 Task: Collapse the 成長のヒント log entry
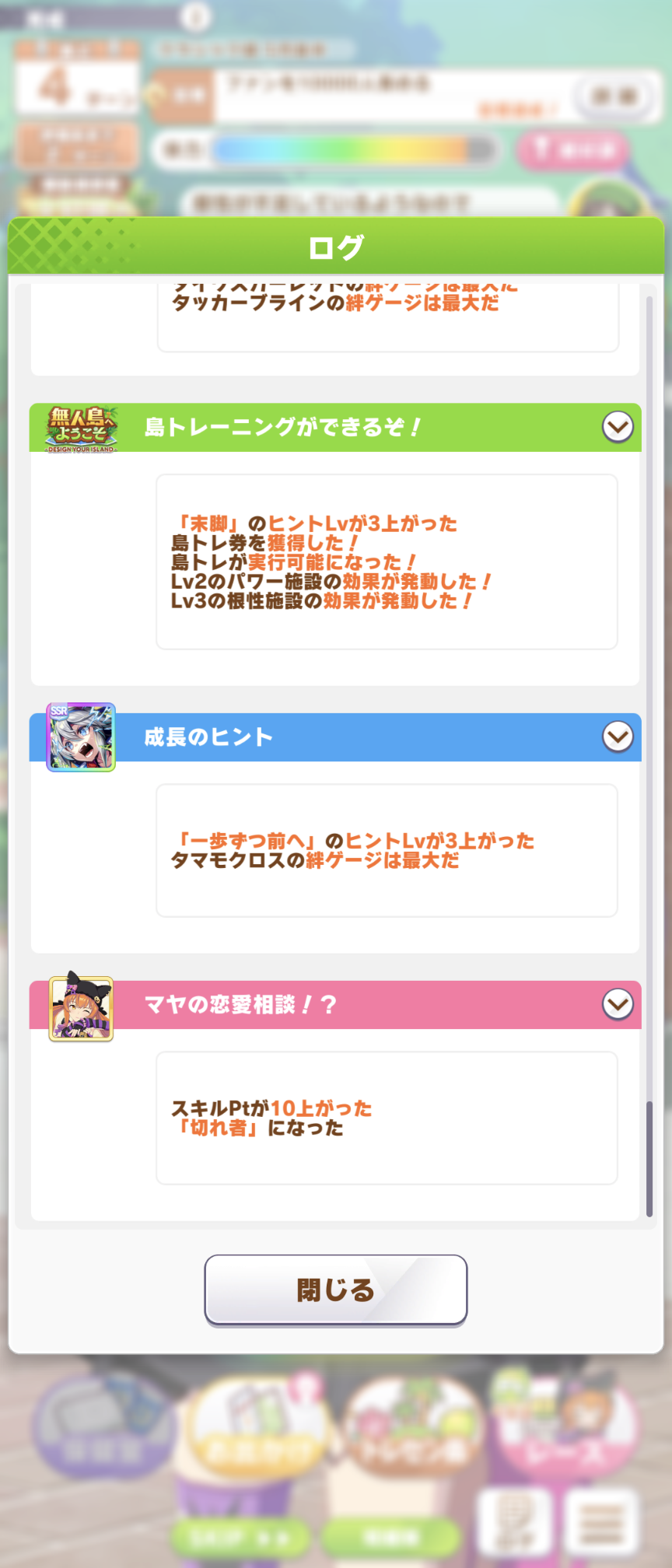(618, 737)
